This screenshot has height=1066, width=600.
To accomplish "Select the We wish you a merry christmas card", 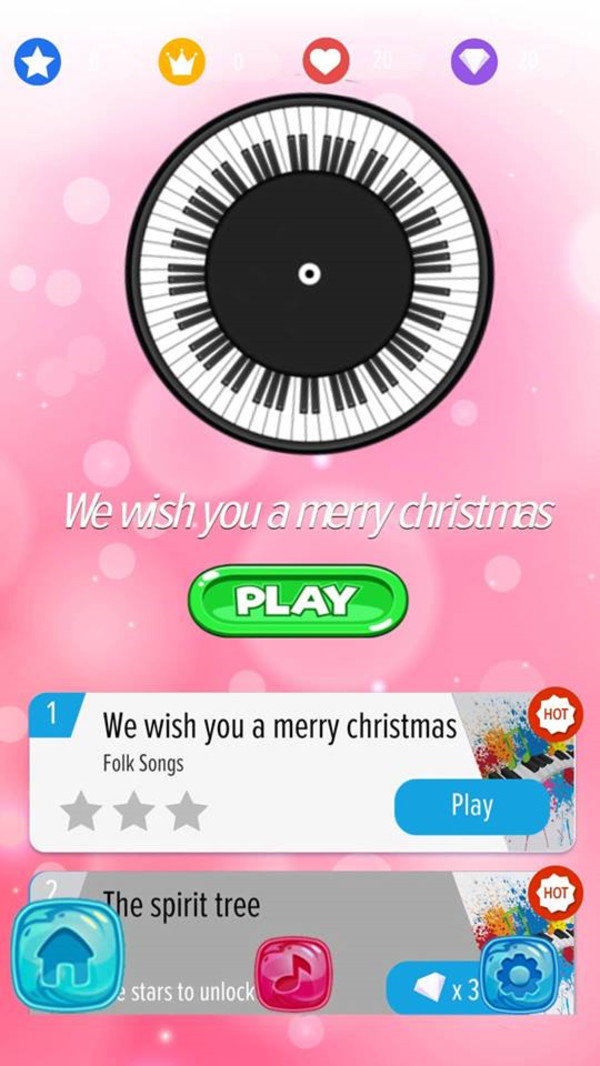I will point(302,772).
